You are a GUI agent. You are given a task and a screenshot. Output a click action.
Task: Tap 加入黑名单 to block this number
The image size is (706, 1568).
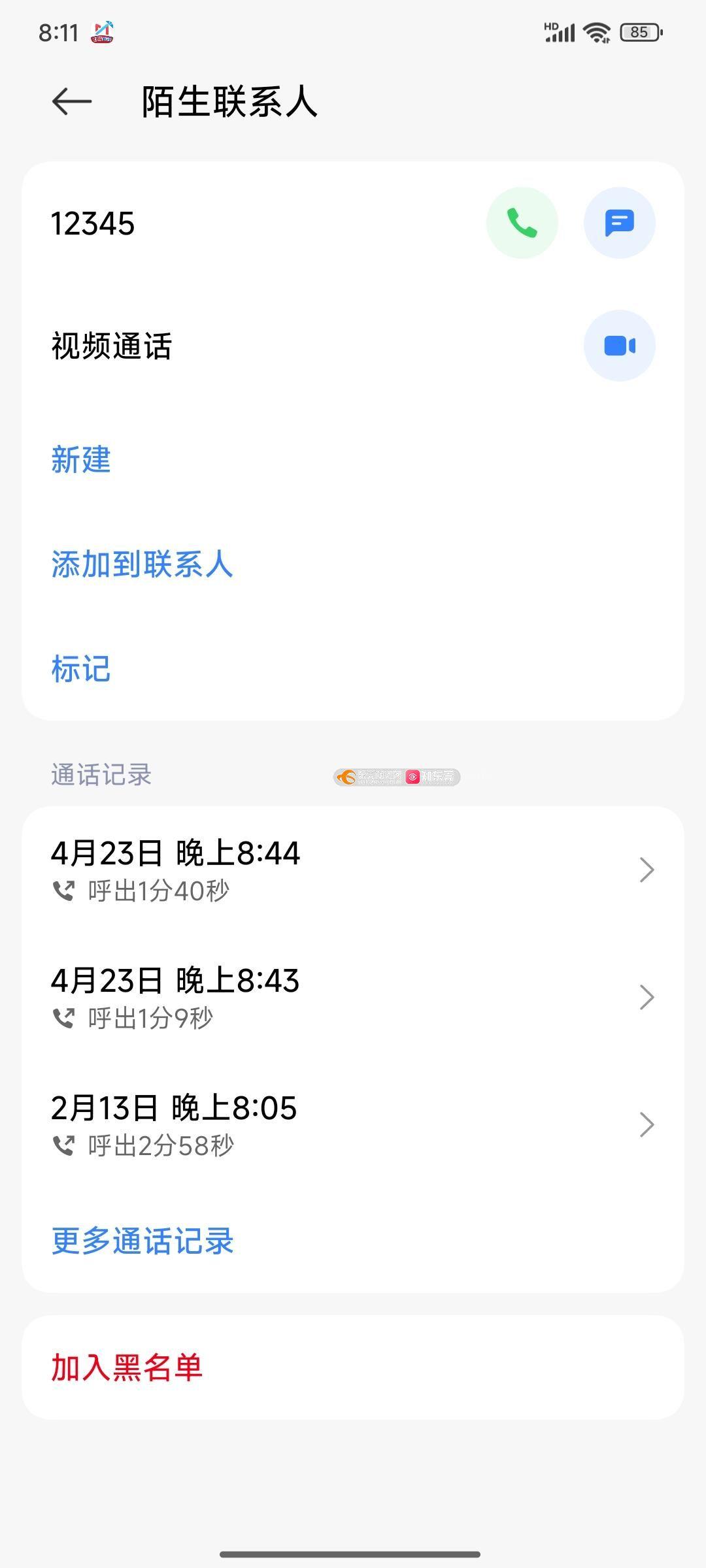[x=353, y=1367]
